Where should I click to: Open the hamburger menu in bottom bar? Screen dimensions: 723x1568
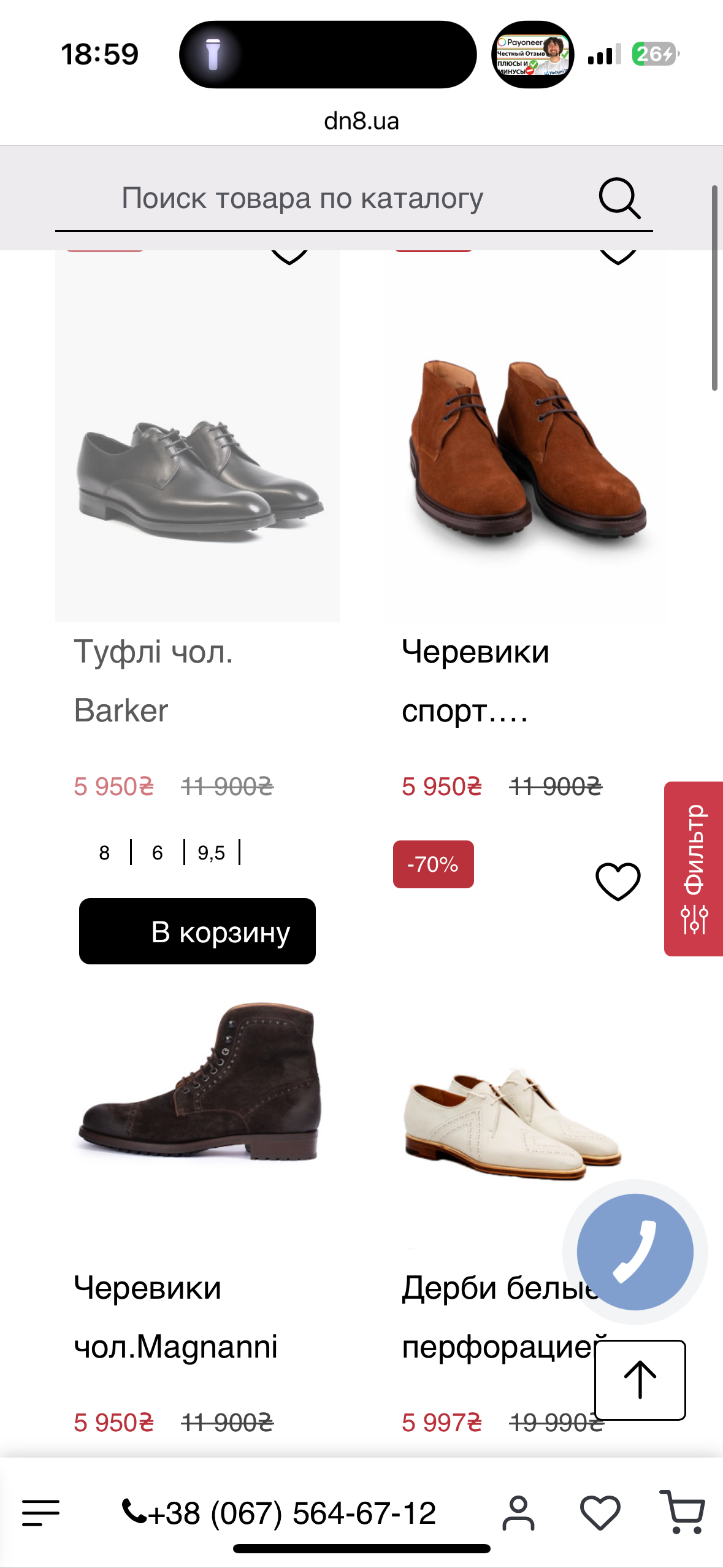click(x=40, y=1513)
